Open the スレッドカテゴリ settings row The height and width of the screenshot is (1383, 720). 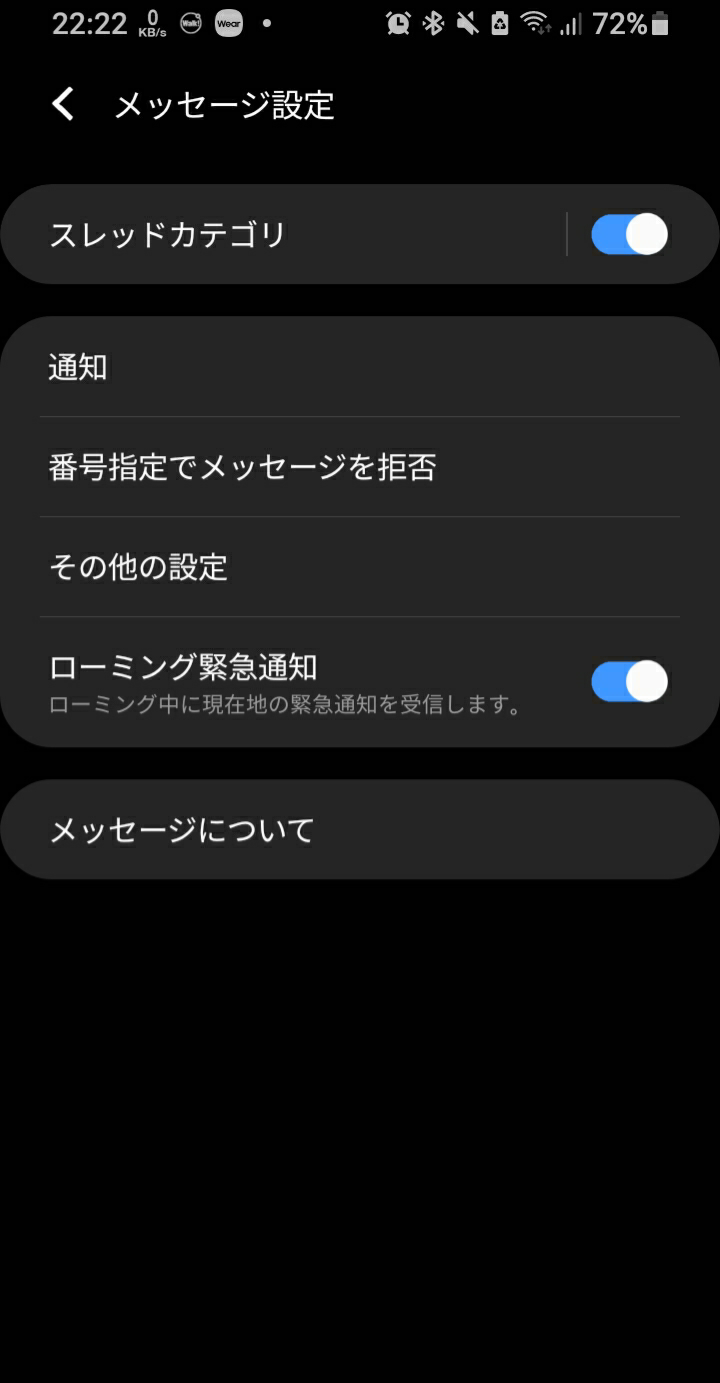tap(282, 235)
